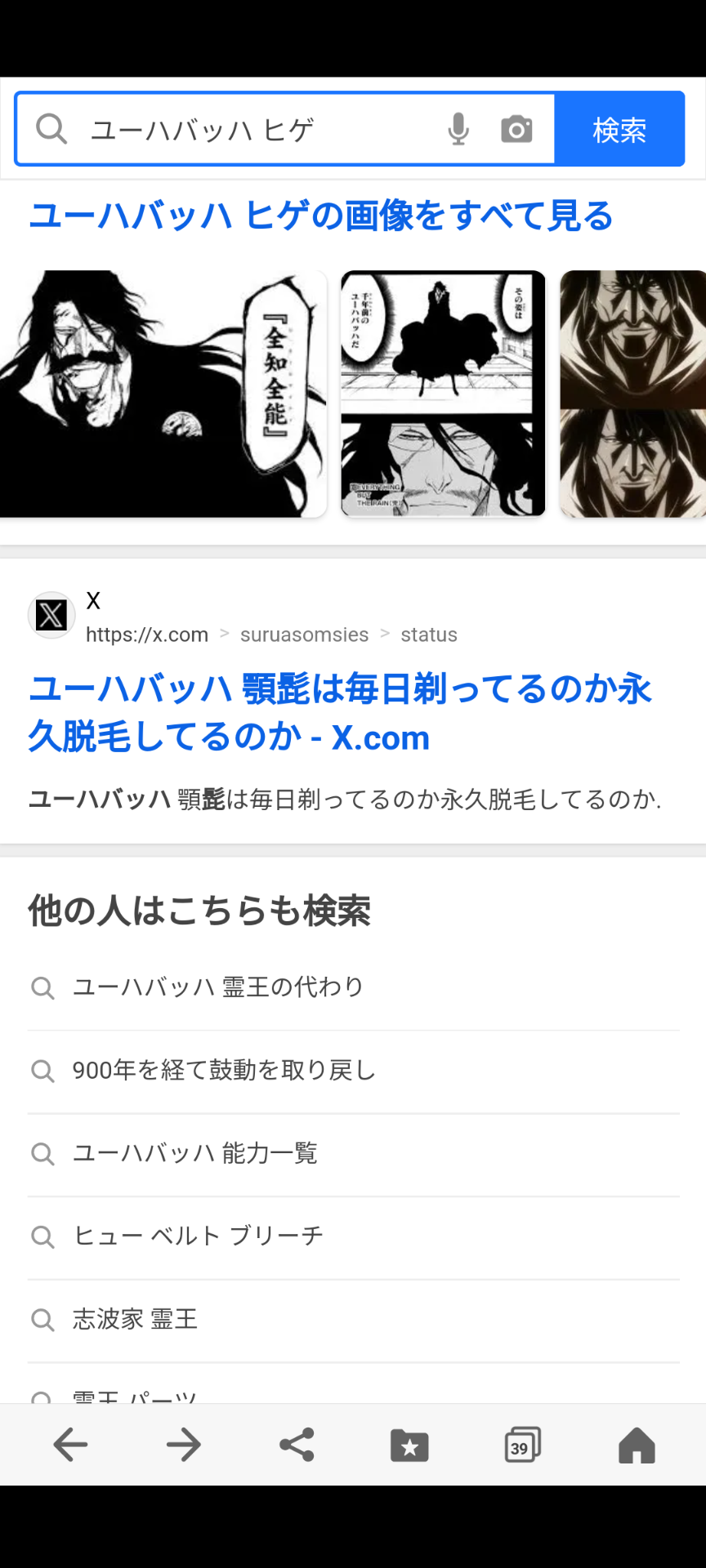Go forward with the browser forward arrow
The image size is (706, 1568).
click(x=184, y=1445)
